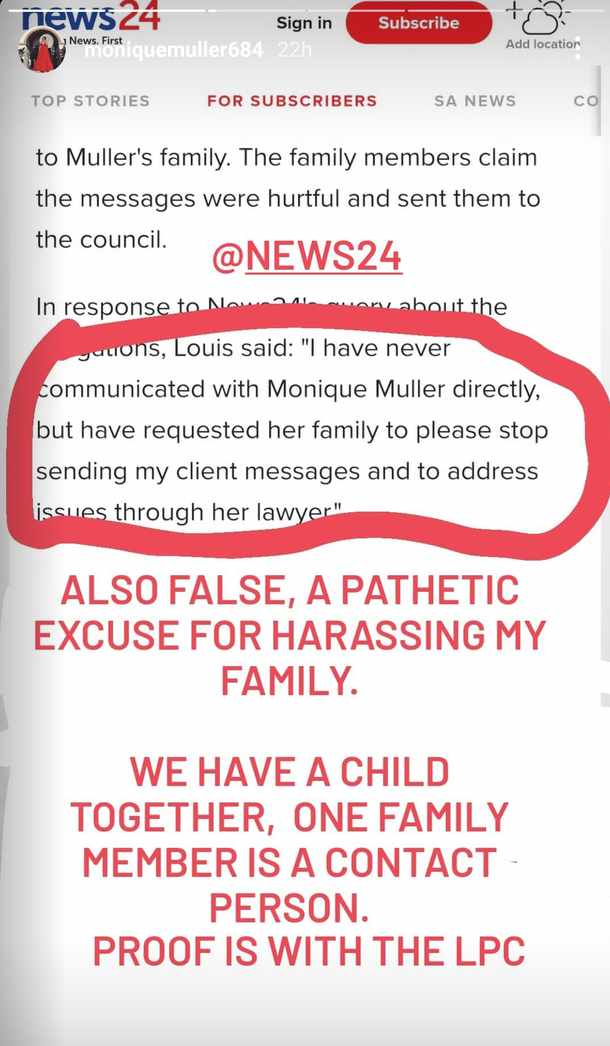Open moniquemuller684's profile picture
Viewport: 610px width, 1046px height.
pos(41,50)
